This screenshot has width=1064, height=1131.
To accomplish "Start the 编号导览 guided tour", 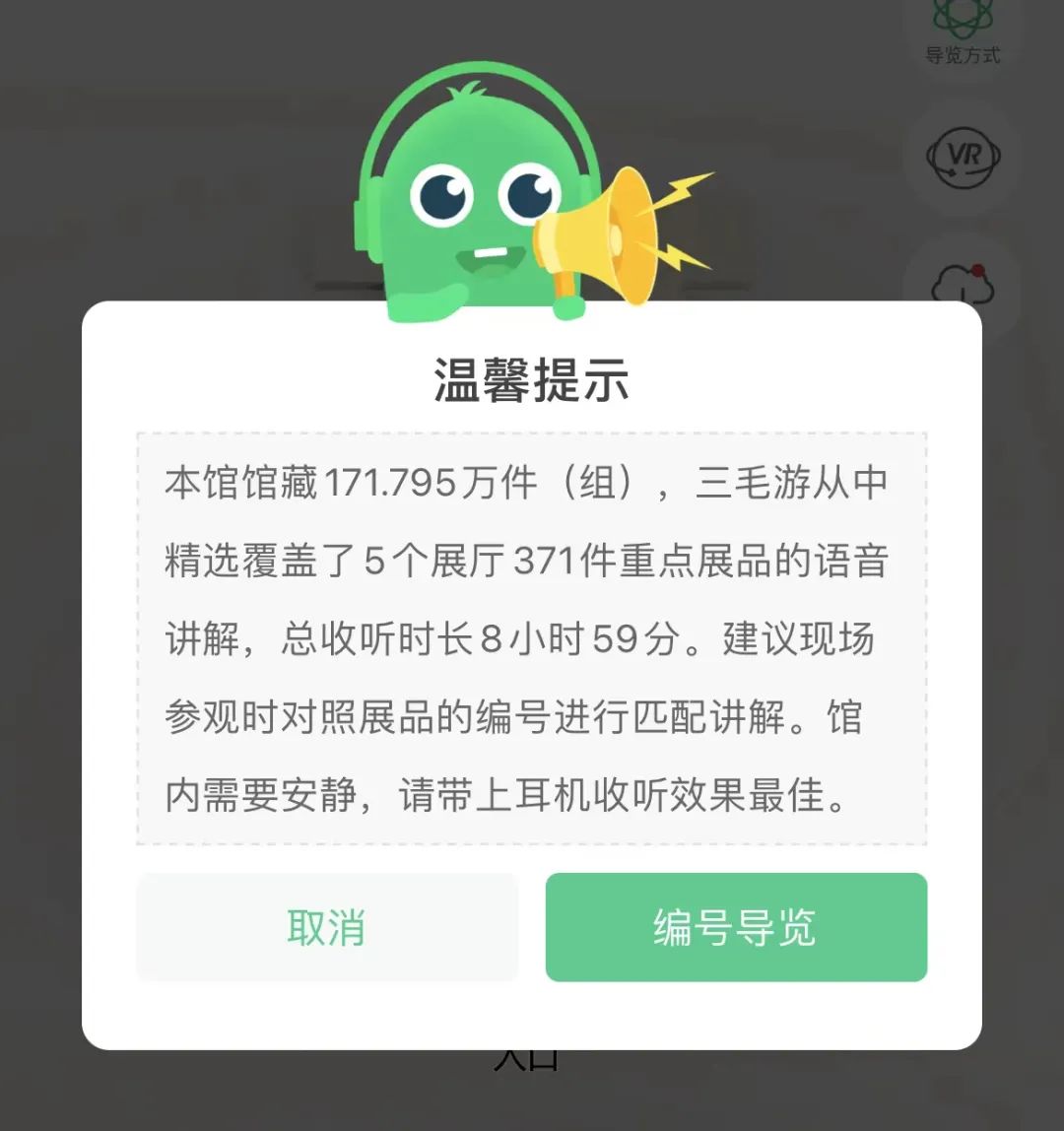I will (736, 927).
